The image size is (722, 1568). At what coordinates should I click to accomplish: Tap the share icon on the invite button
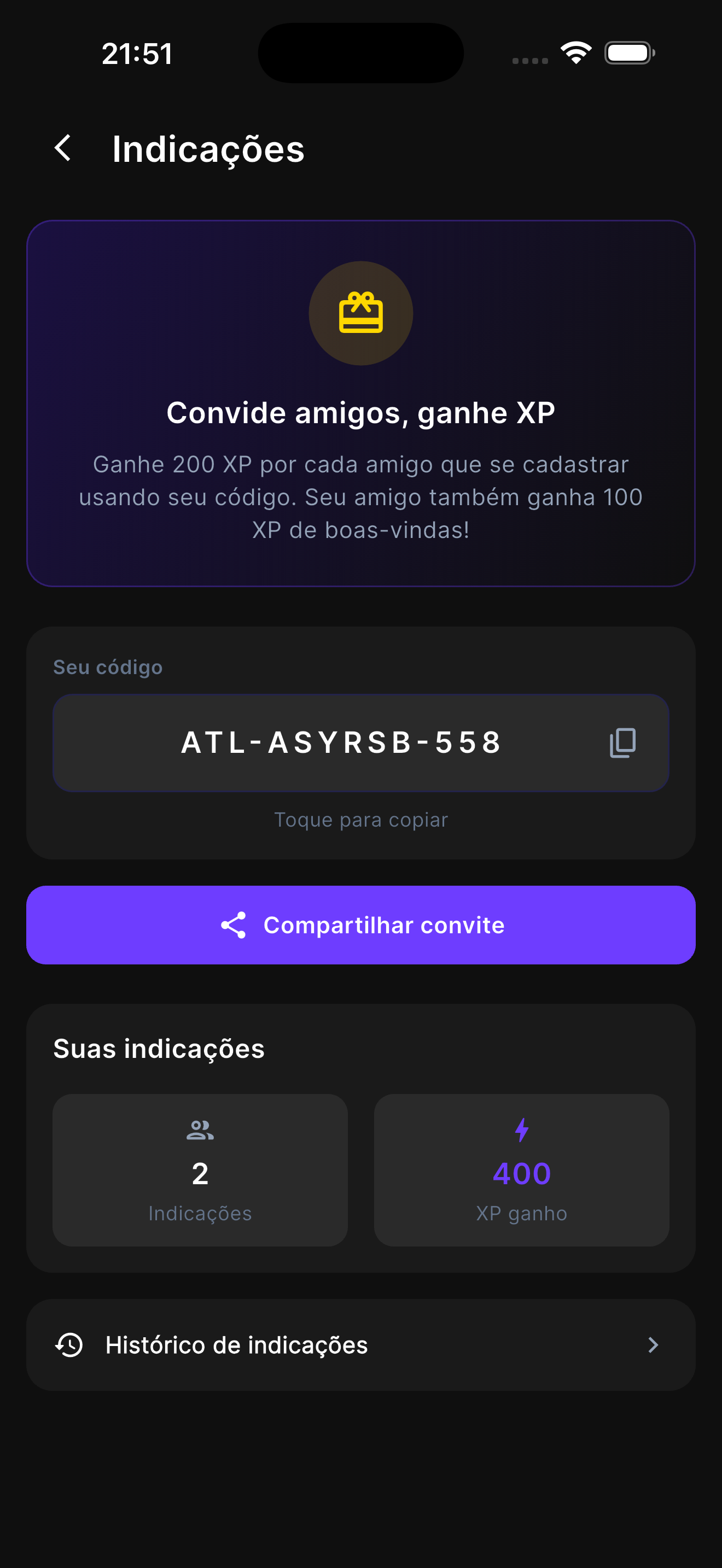234,925
